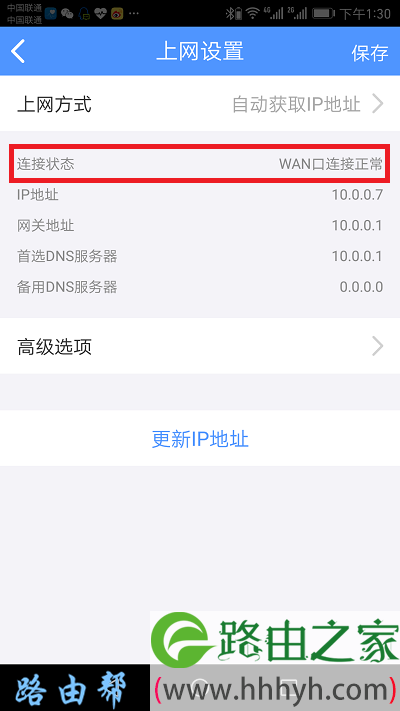Open the 上网方式 connection type row

(200, 104)
